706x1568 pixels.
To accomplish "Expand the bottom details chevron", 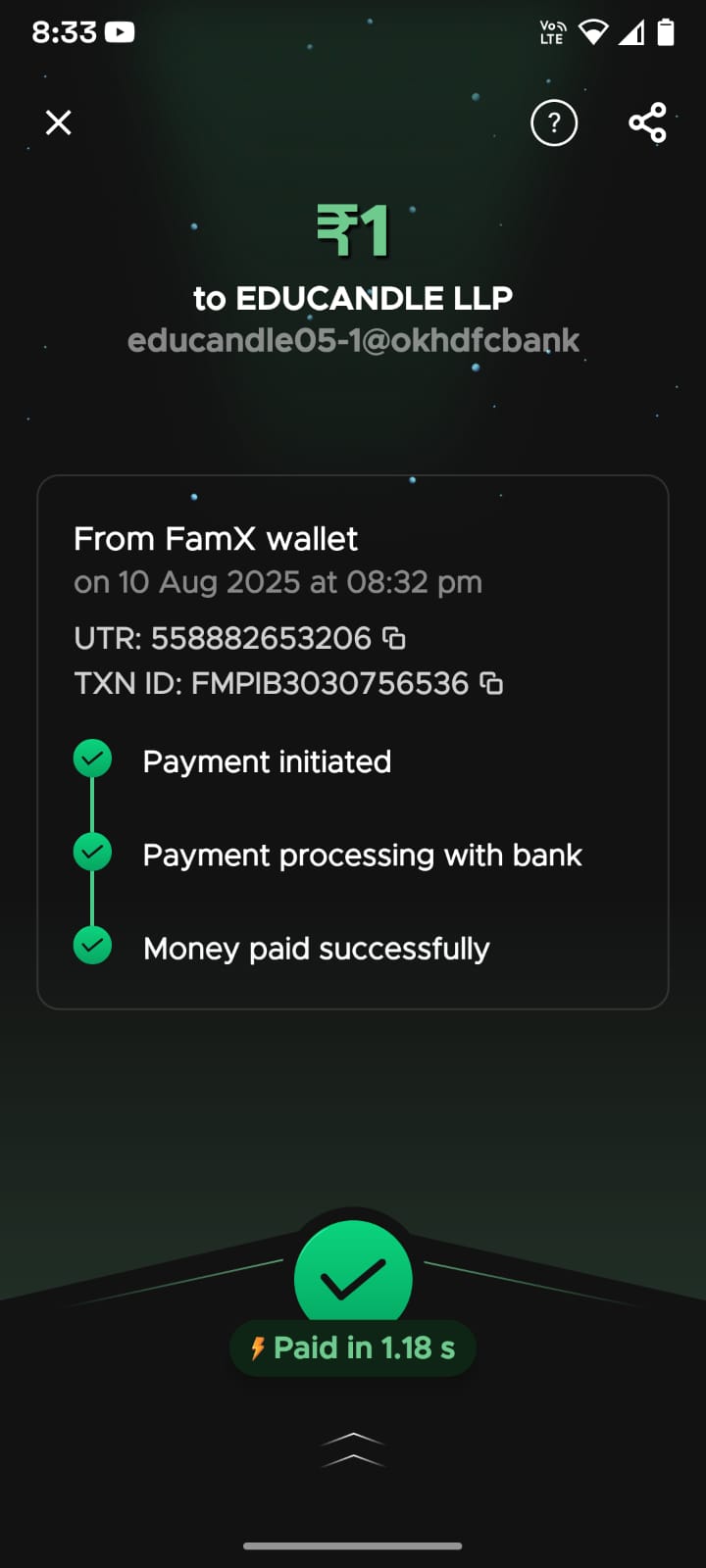I will click(353, 1449).
